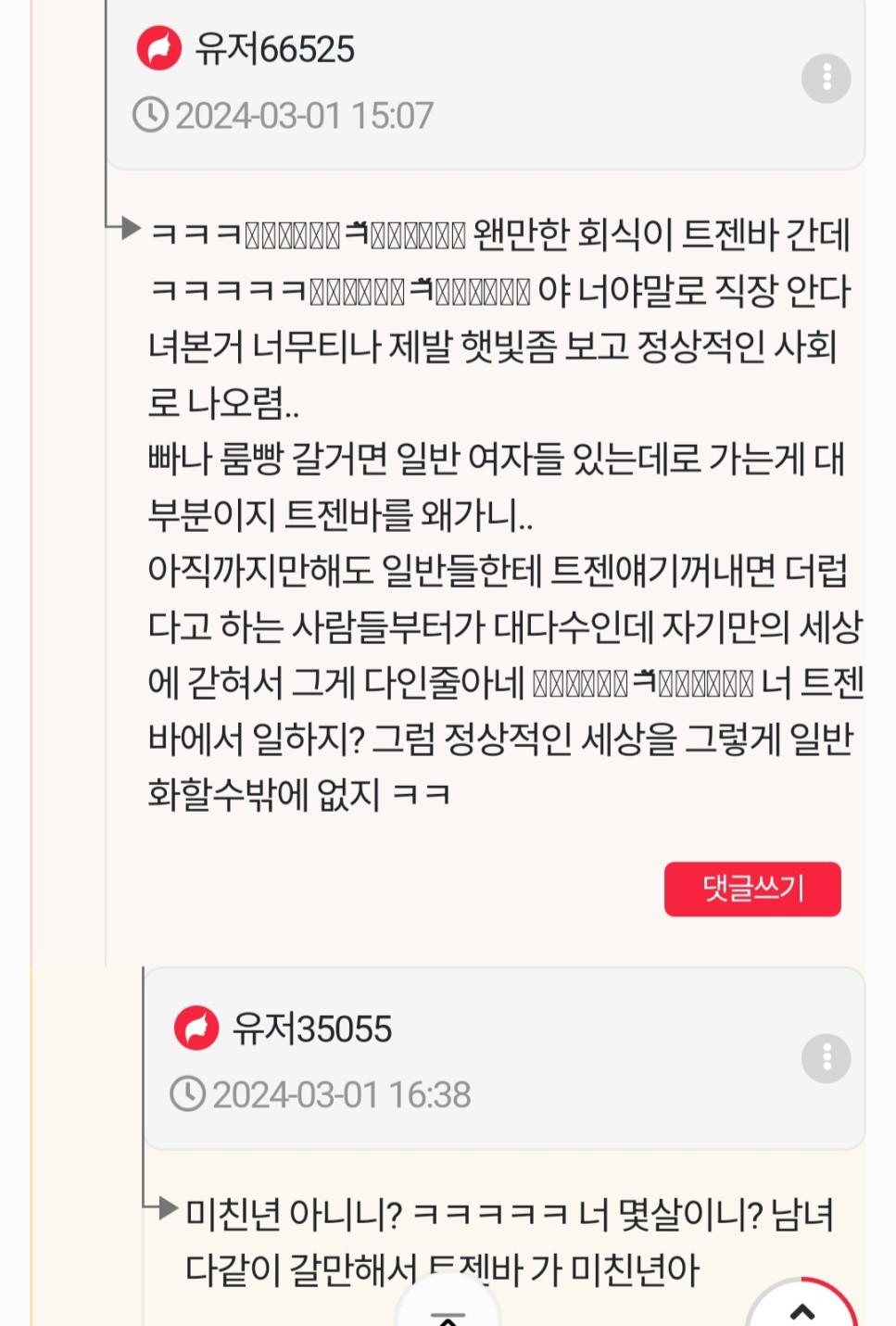896x1326 pixels.
Task: Open options menu for 유저35055's comment
Action: coord(826,1058)
